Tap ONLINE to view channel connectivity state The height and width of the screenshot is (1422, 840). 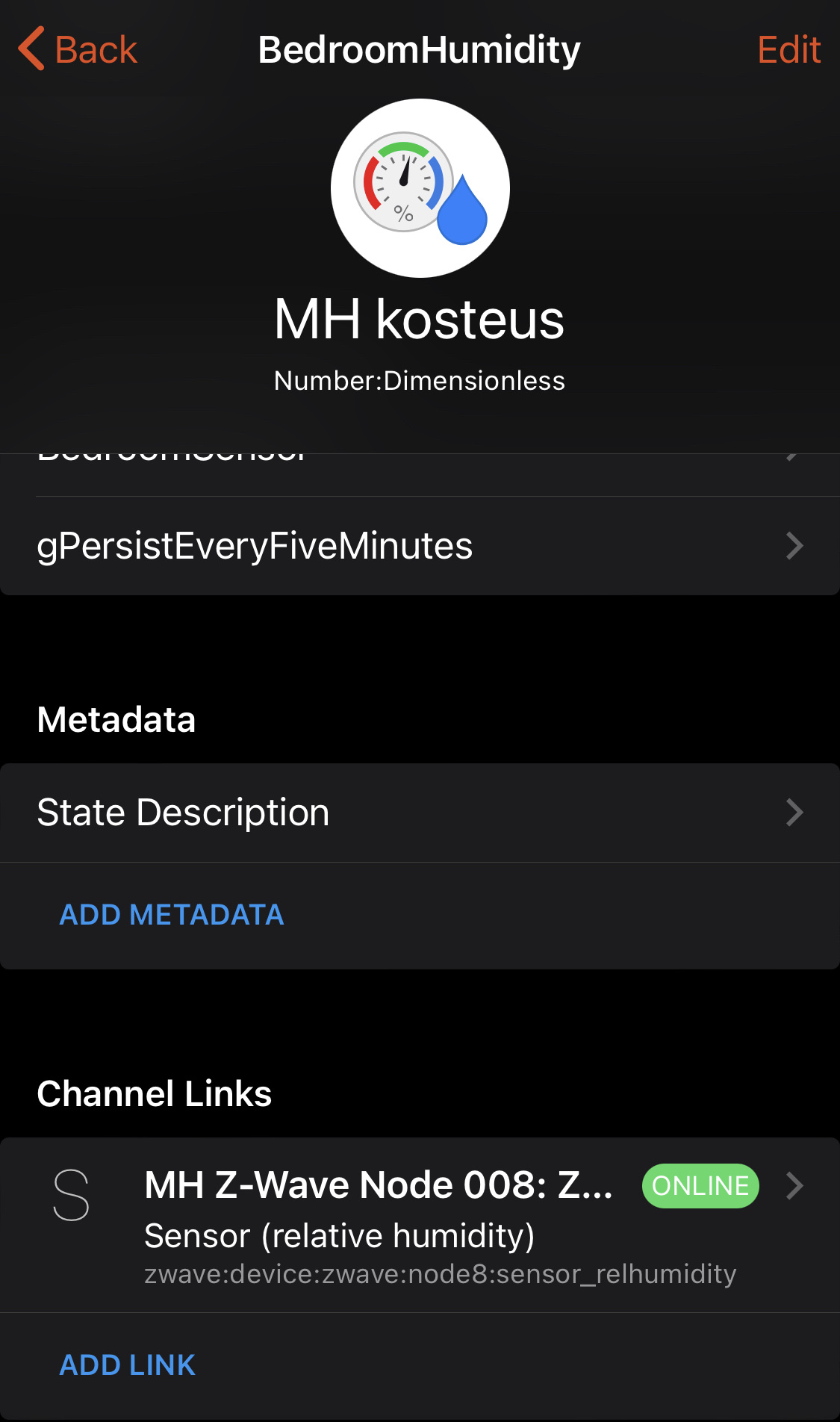(x=699, y=1185)
